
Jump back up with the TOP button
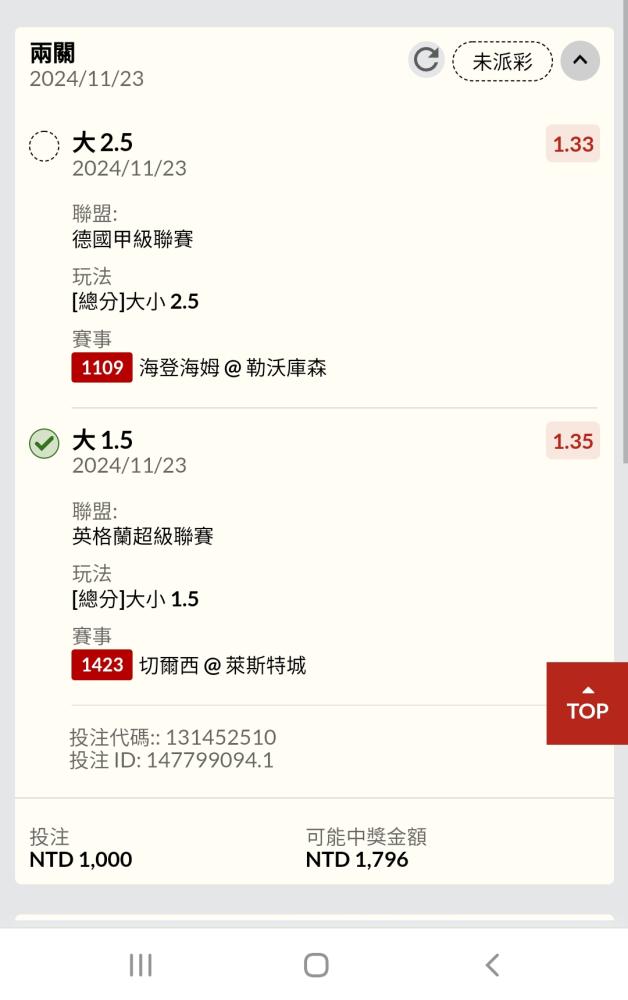click(587, 703)
